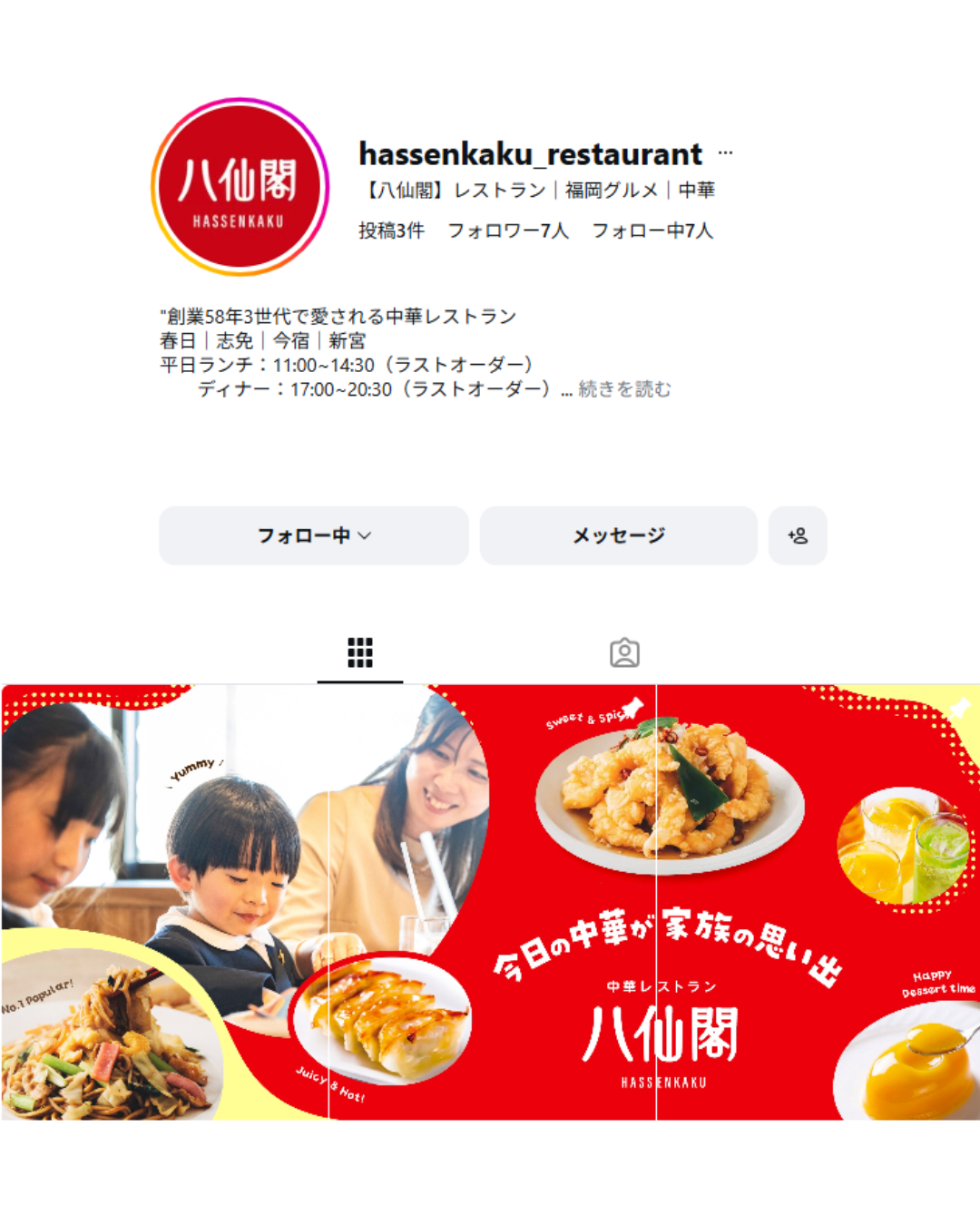Switch to the posts grid tab

[x=360, y=652]
